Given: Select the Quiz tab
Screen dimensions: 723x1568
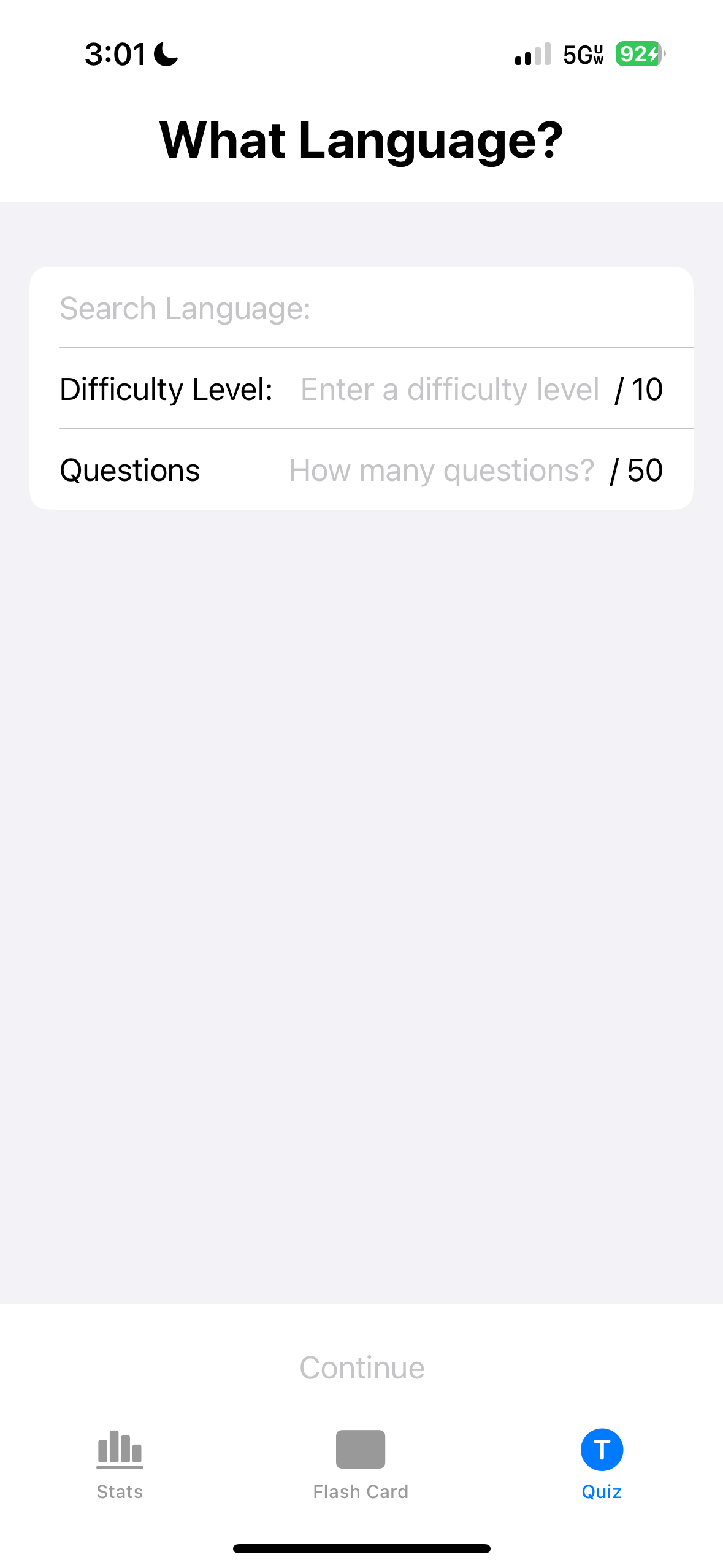Looking at the screenshot, I should 602,1462.
